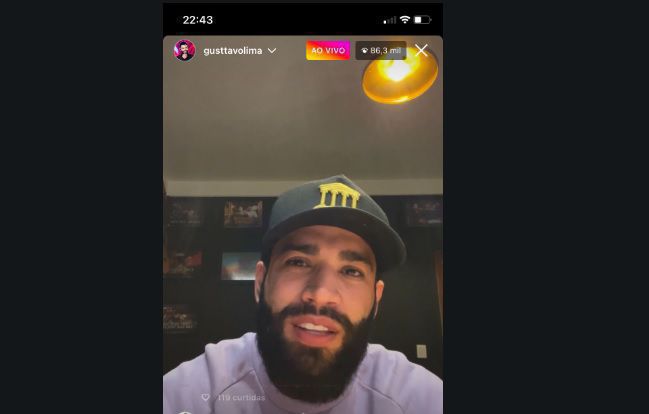Image resolution: width=649 pixels, height=414 pixels.
Task: Open gusttavolima's profile picture
Action: tap(184, 50)
